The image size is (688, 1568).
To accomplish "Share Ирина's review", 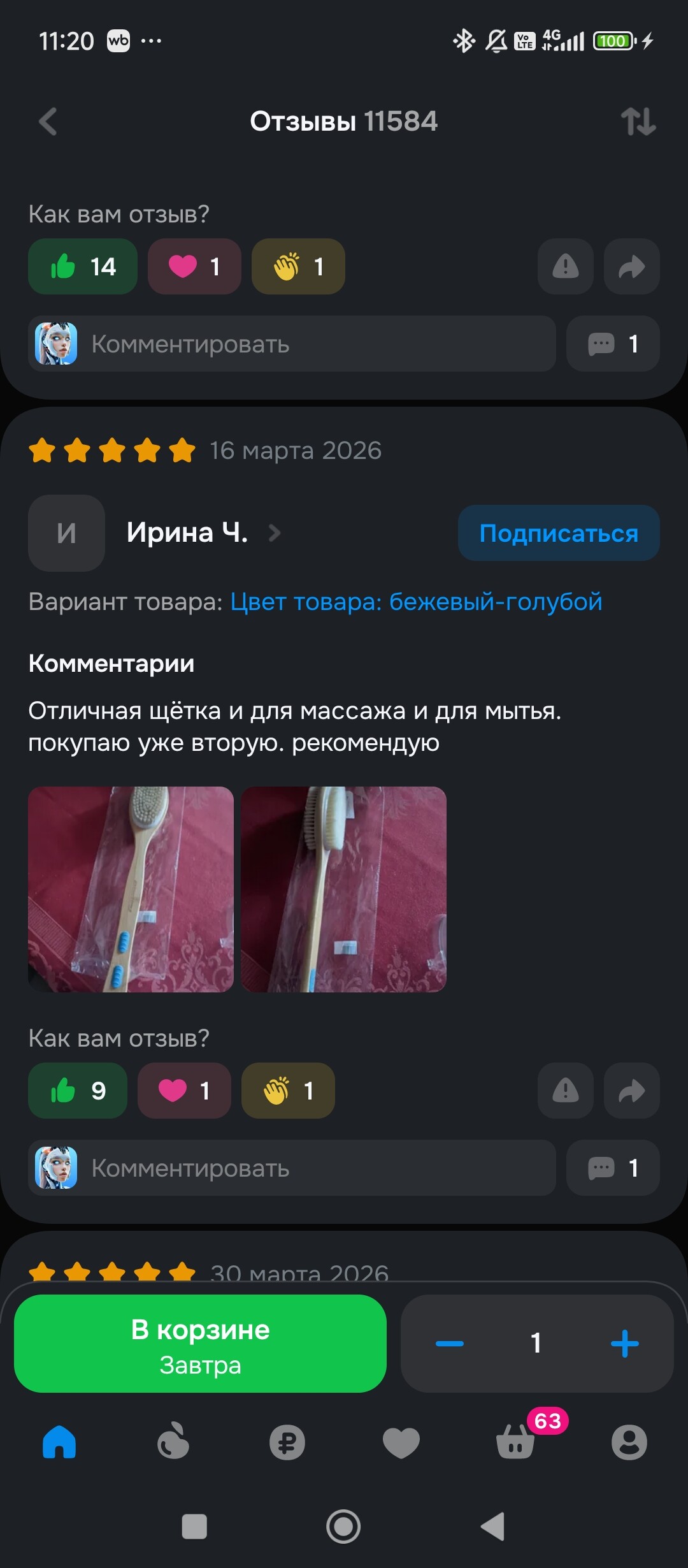I will point(631,1091).
